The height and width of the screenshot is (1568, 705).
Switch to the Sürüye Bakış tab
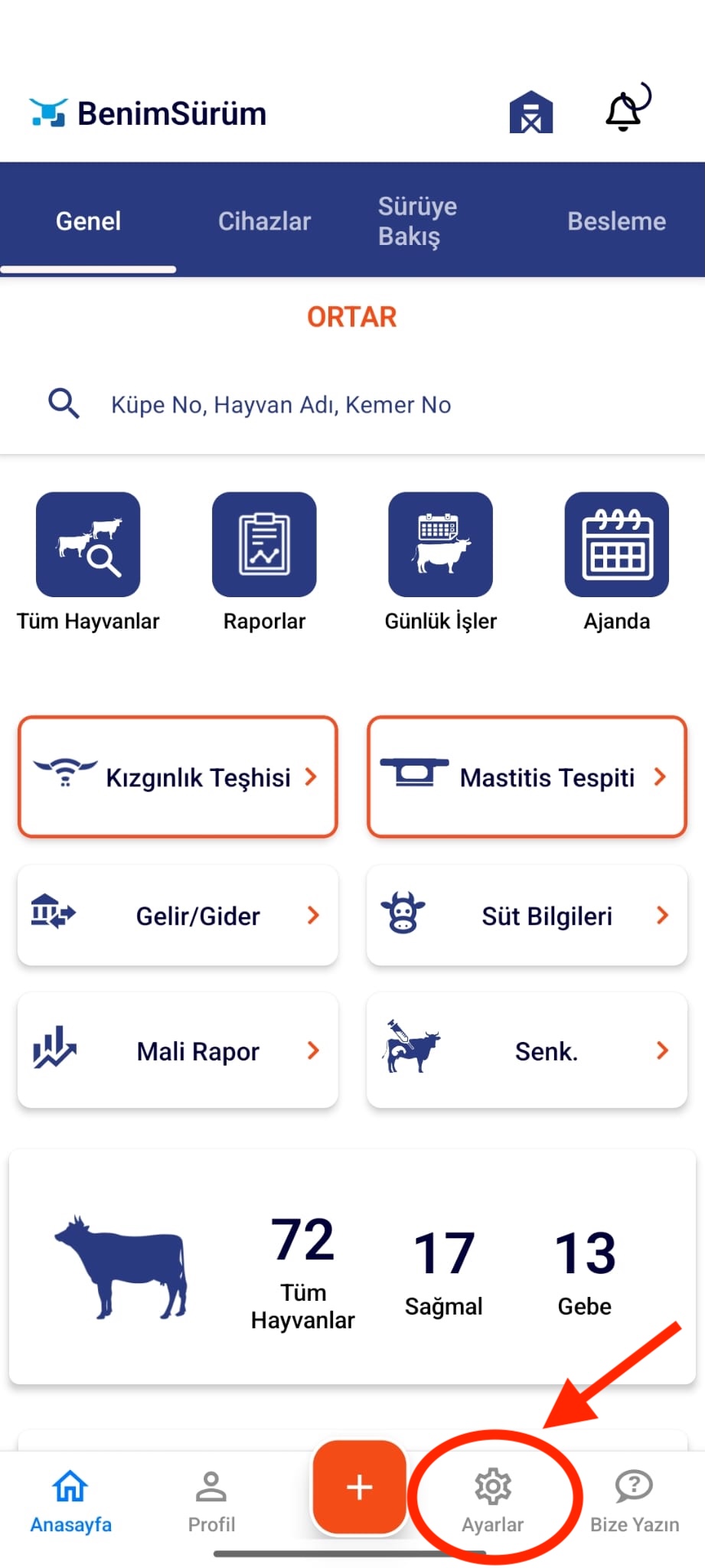pos(417,221)
